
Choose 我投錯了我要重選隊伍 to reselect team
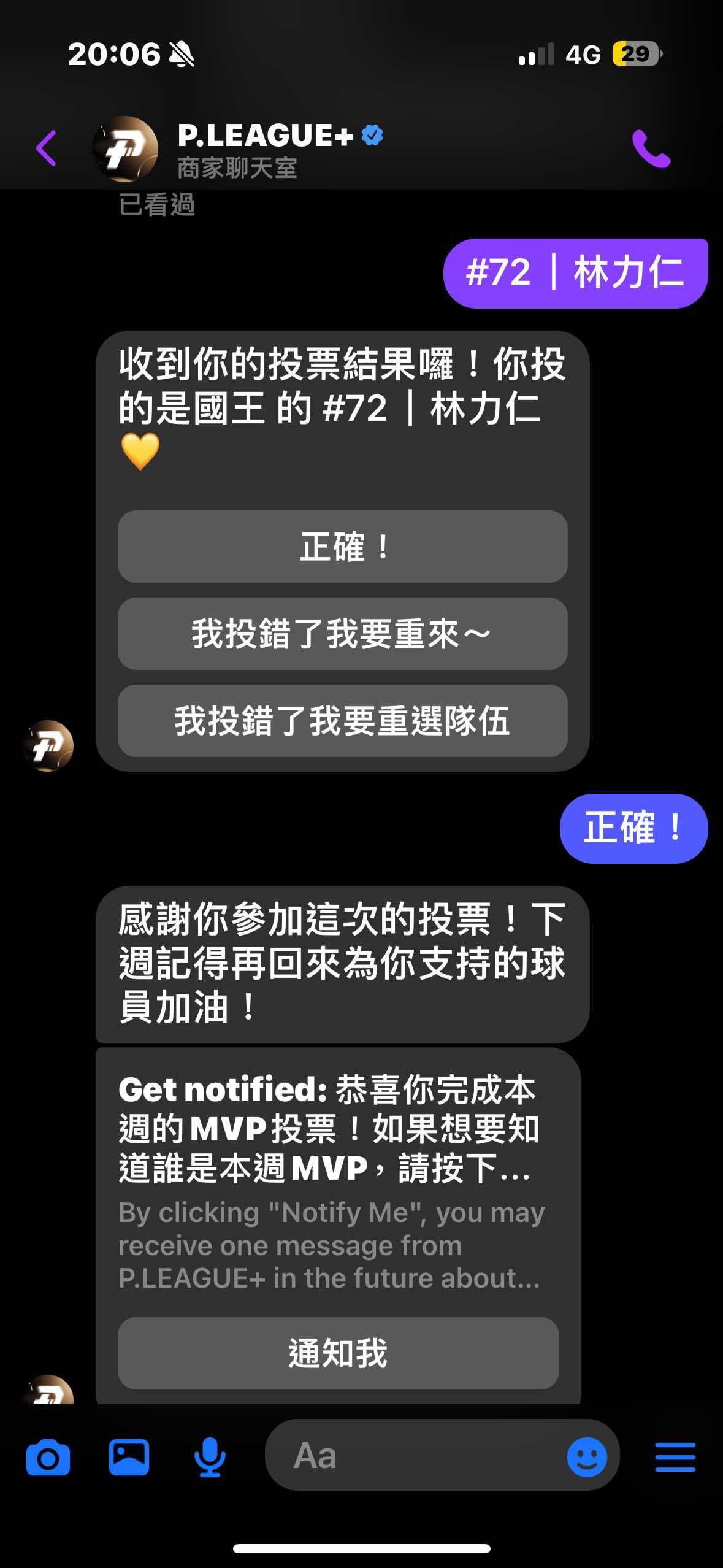342,721
